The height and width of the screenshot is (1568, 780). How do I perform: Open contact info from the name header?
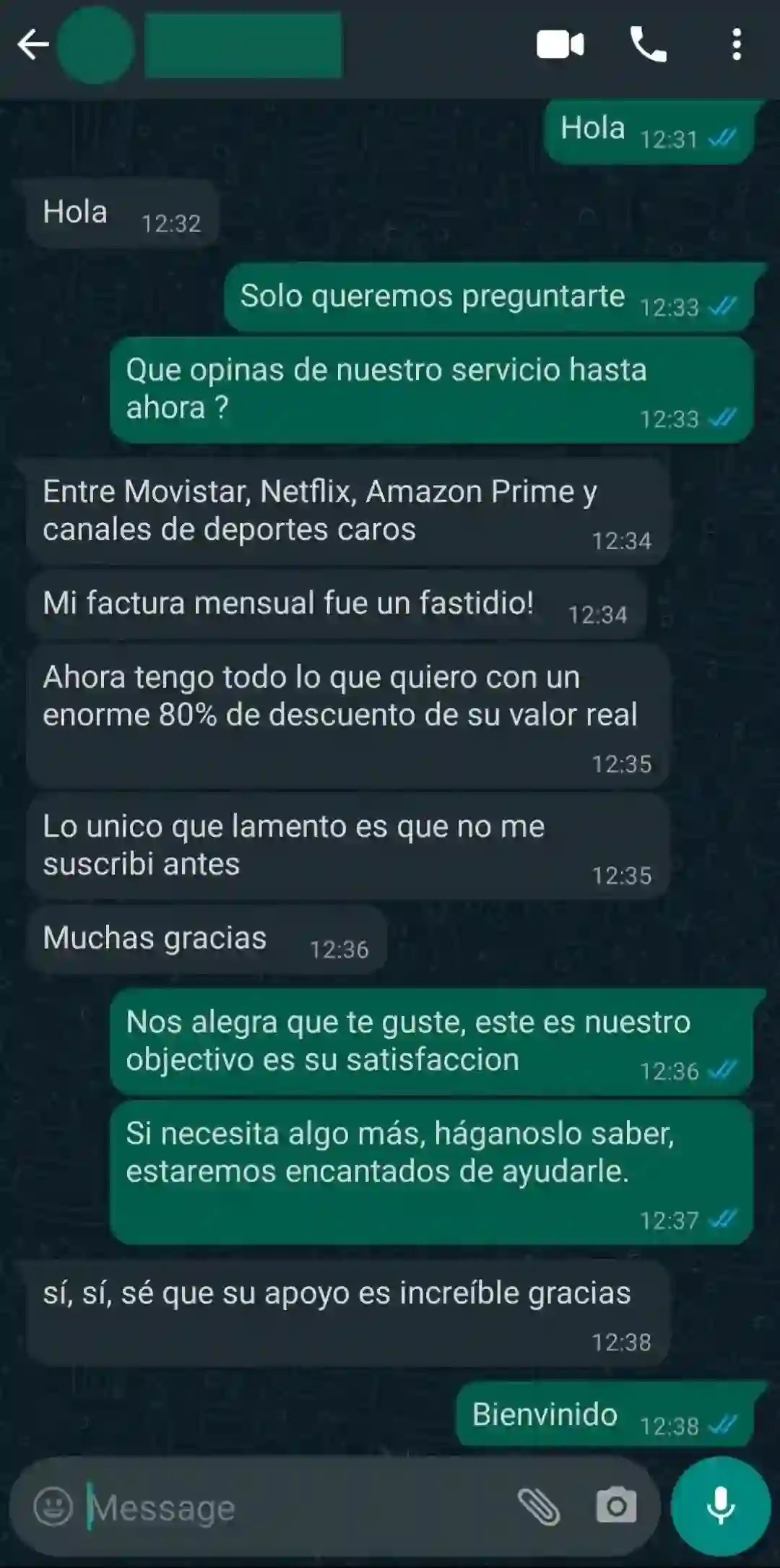coord(243,45)
